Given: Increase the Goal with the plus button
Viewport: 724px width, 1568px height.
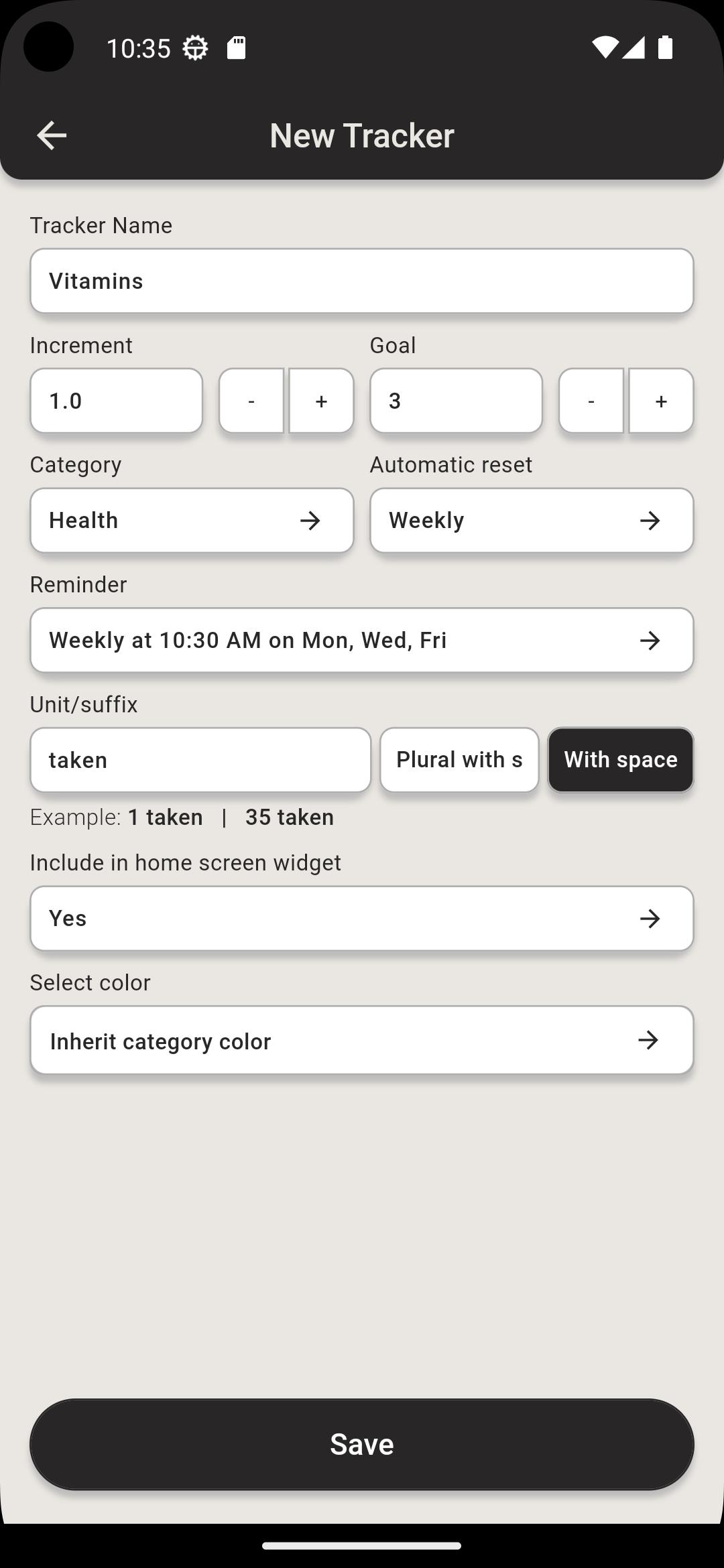Looking at the screenshot, I should pos(661,401).
